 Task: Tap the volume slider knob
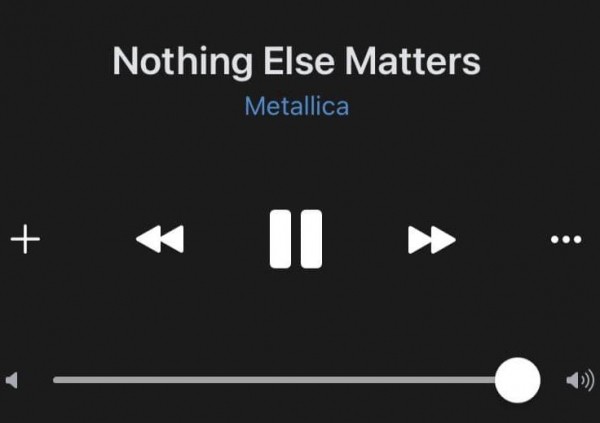517,380
